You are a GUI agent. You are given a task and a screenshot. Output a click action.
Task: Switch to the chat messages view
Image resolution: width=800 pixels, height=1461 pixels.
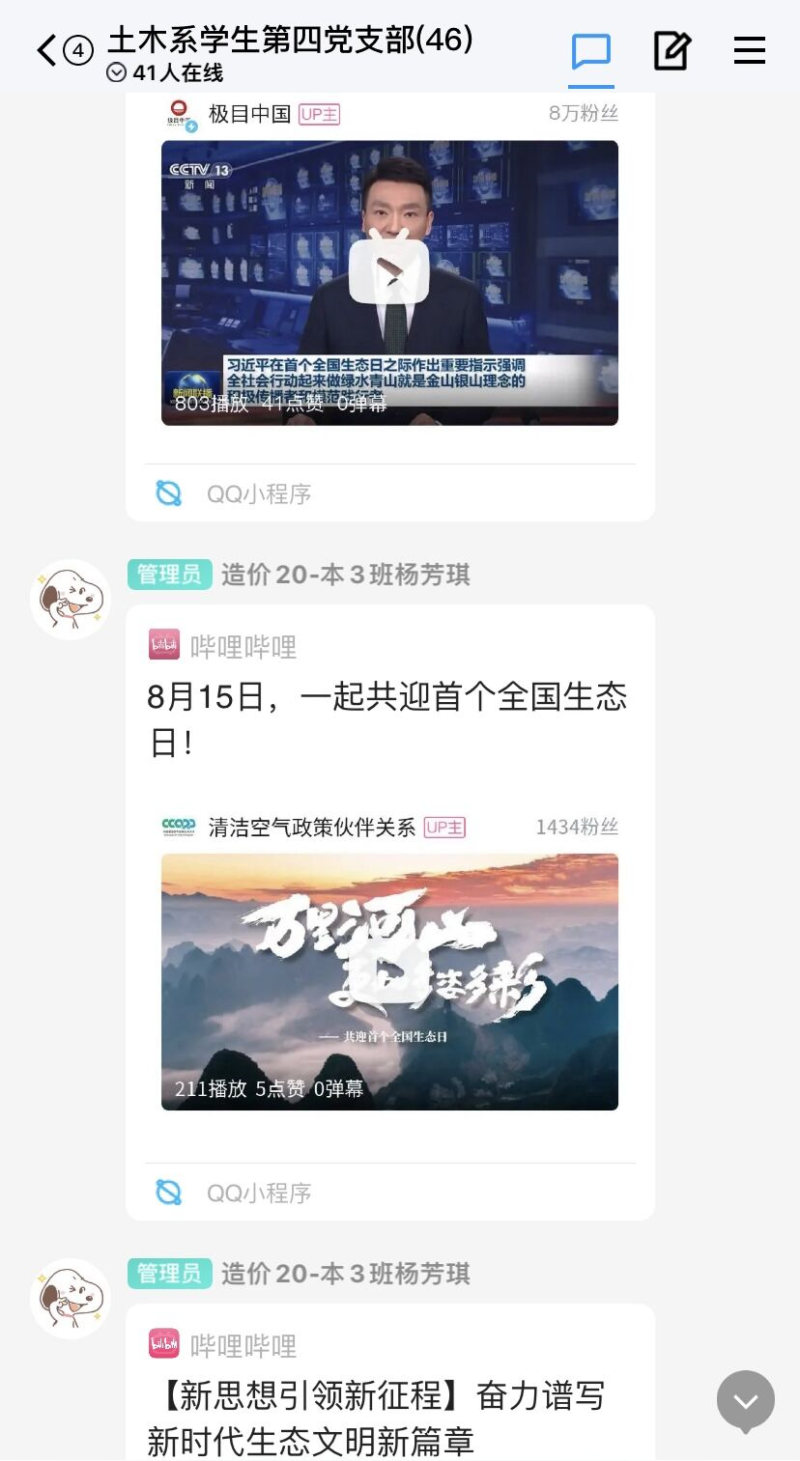[591, 51]
